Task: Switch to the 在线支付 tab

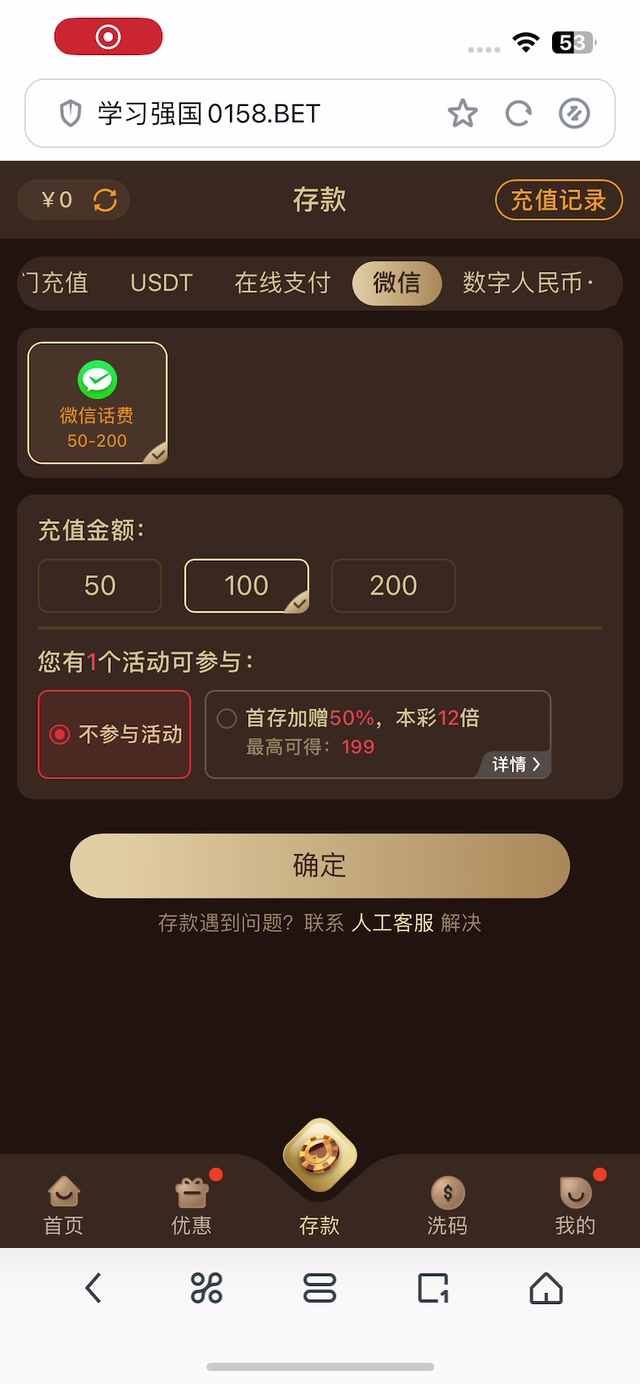Action: tap(282, 283)
